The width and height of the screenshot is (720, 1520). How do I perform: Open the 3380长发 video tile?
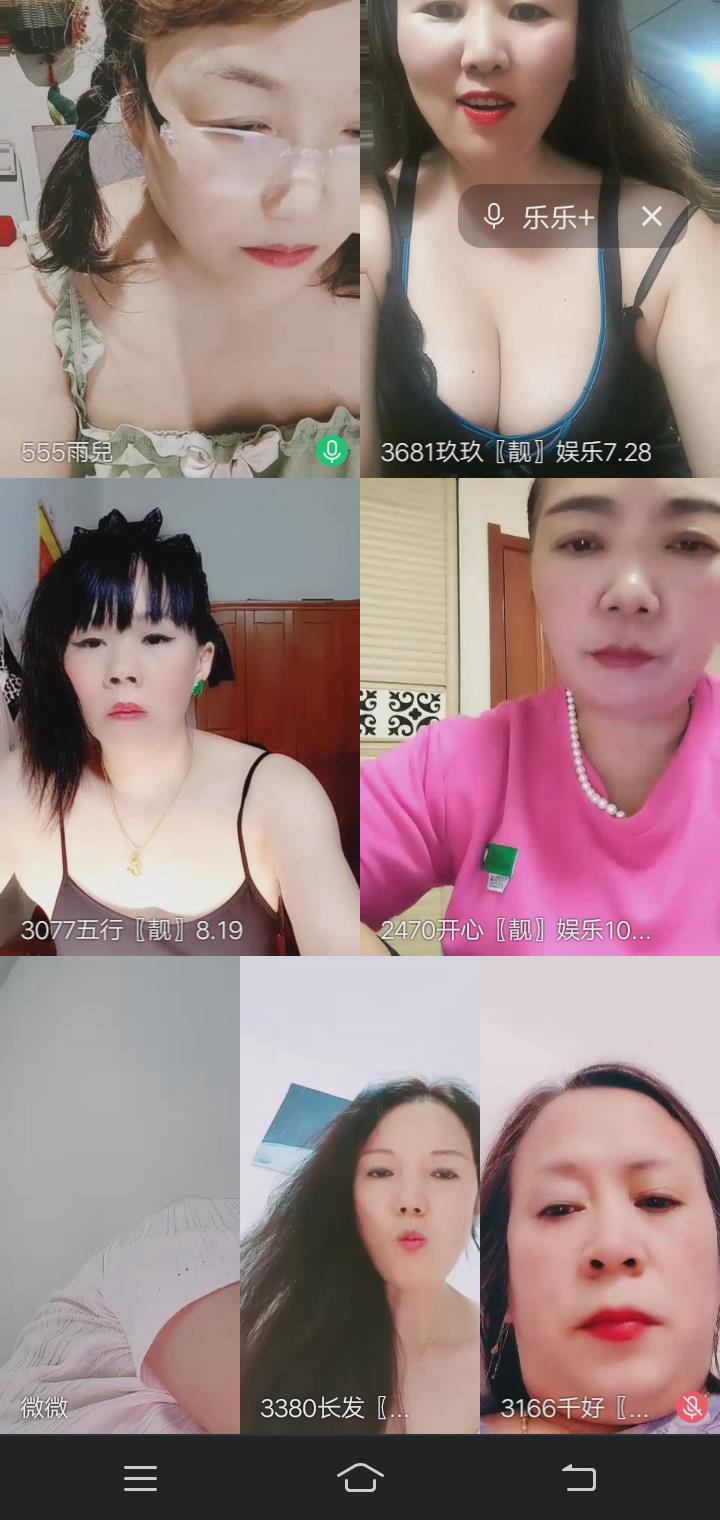pyautogui.click(x=360, y=1195)
